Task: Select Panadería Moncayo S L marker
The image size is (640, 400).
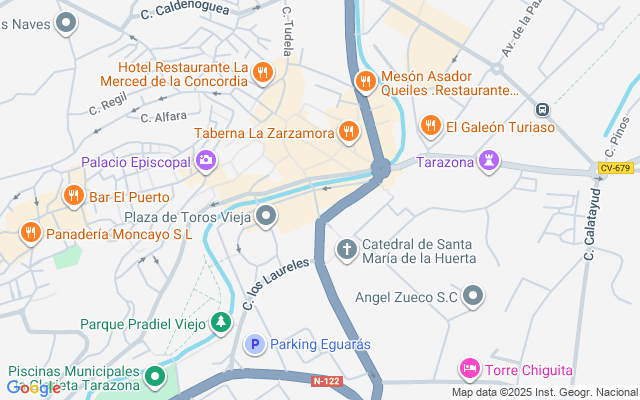Action: [x=30, y=233]
